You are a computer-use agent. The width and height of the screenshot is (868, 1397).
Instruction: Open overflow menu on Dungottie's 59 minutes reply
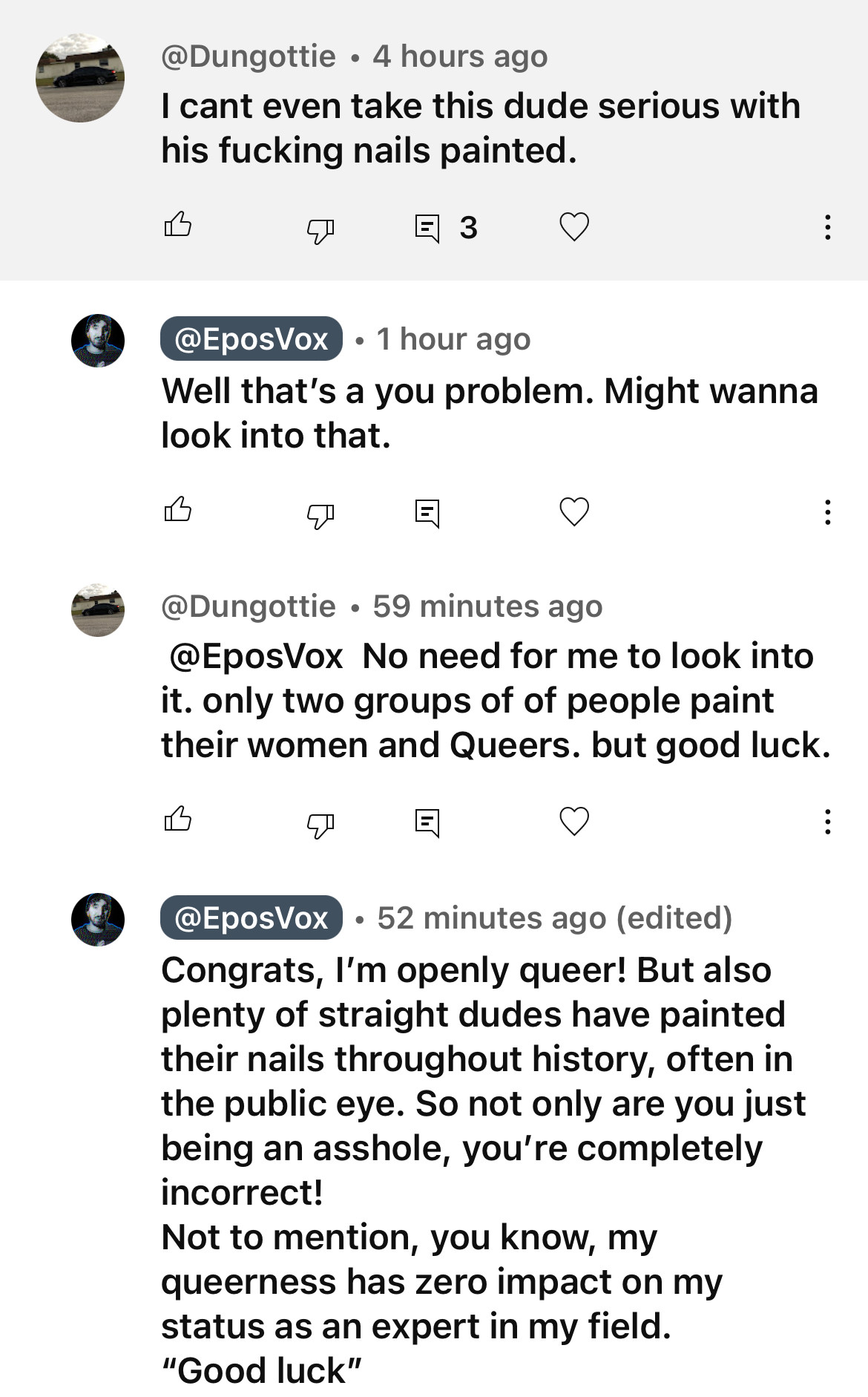(x=827, y=821)
